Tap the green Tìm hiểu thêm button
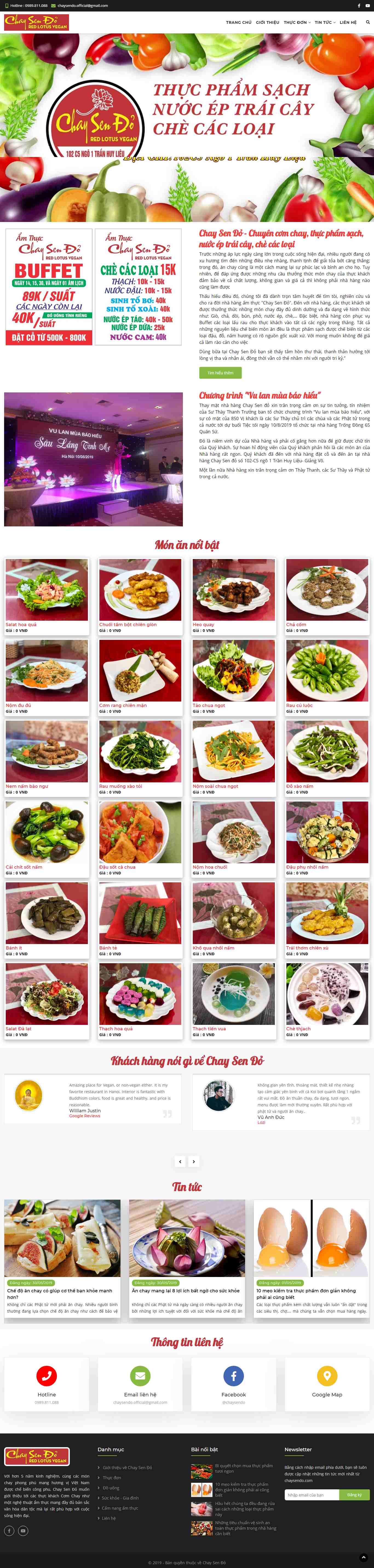This screenshot has width=374, height=1568. point(220,372)
